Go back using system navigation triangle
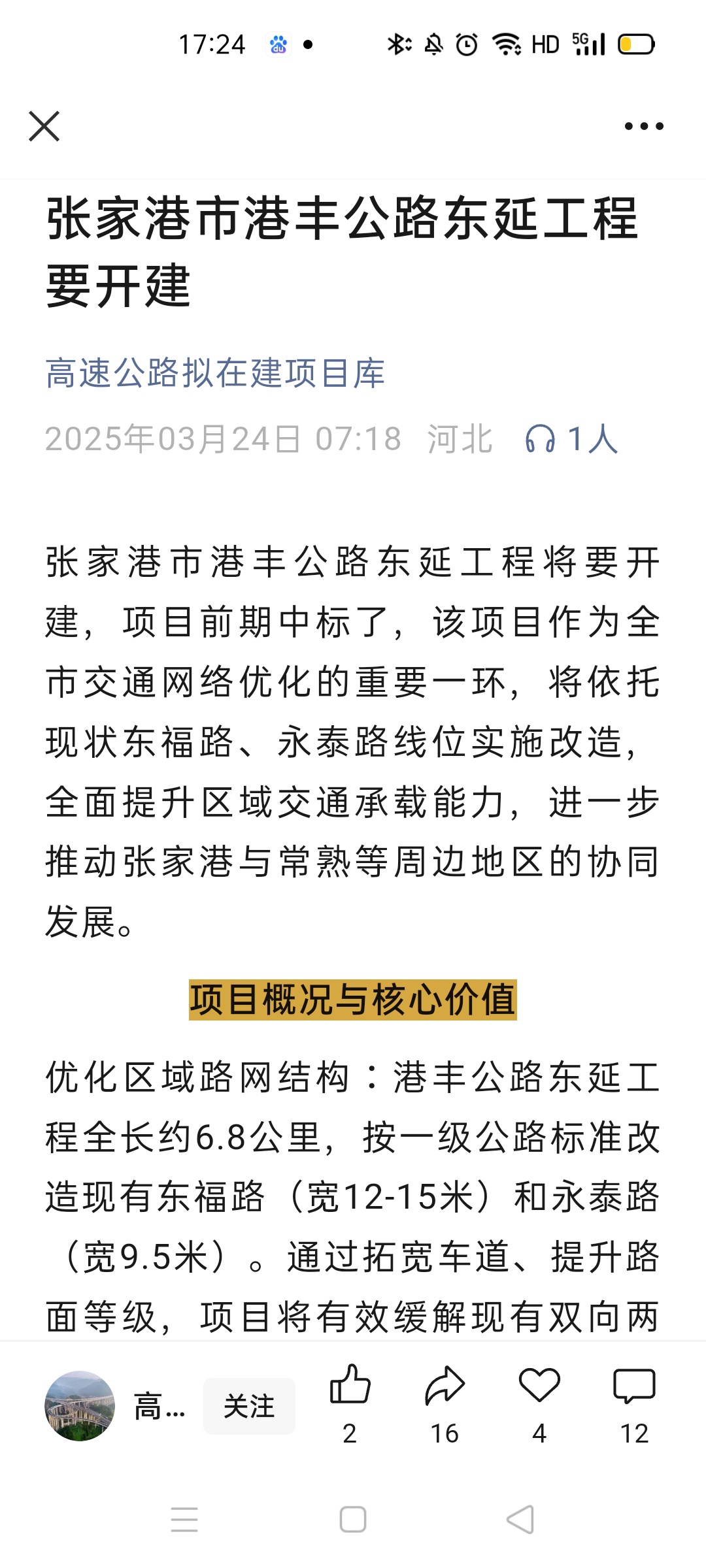706x1568 pixels. click(521, 1520)
